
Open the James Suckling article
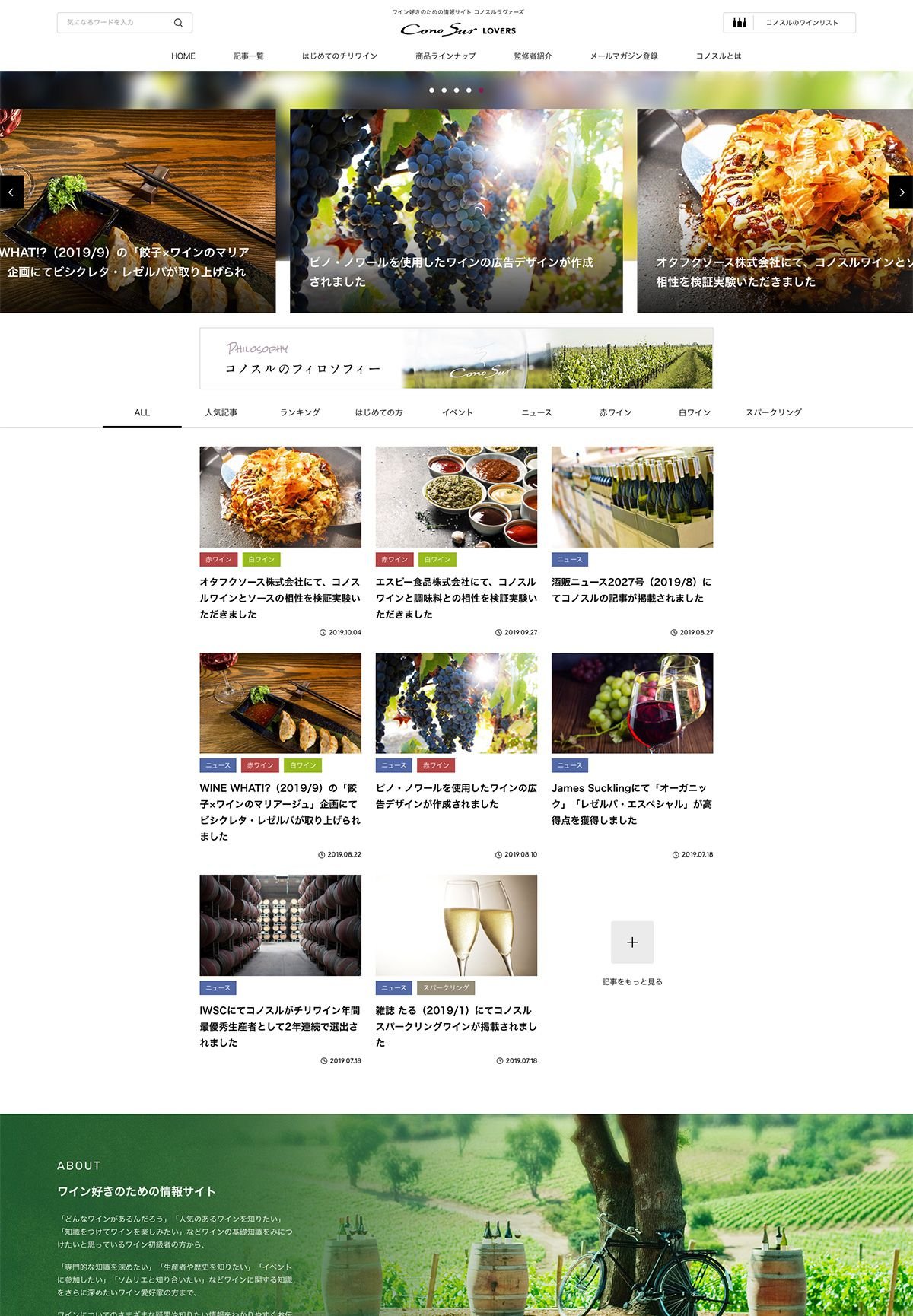631,803
